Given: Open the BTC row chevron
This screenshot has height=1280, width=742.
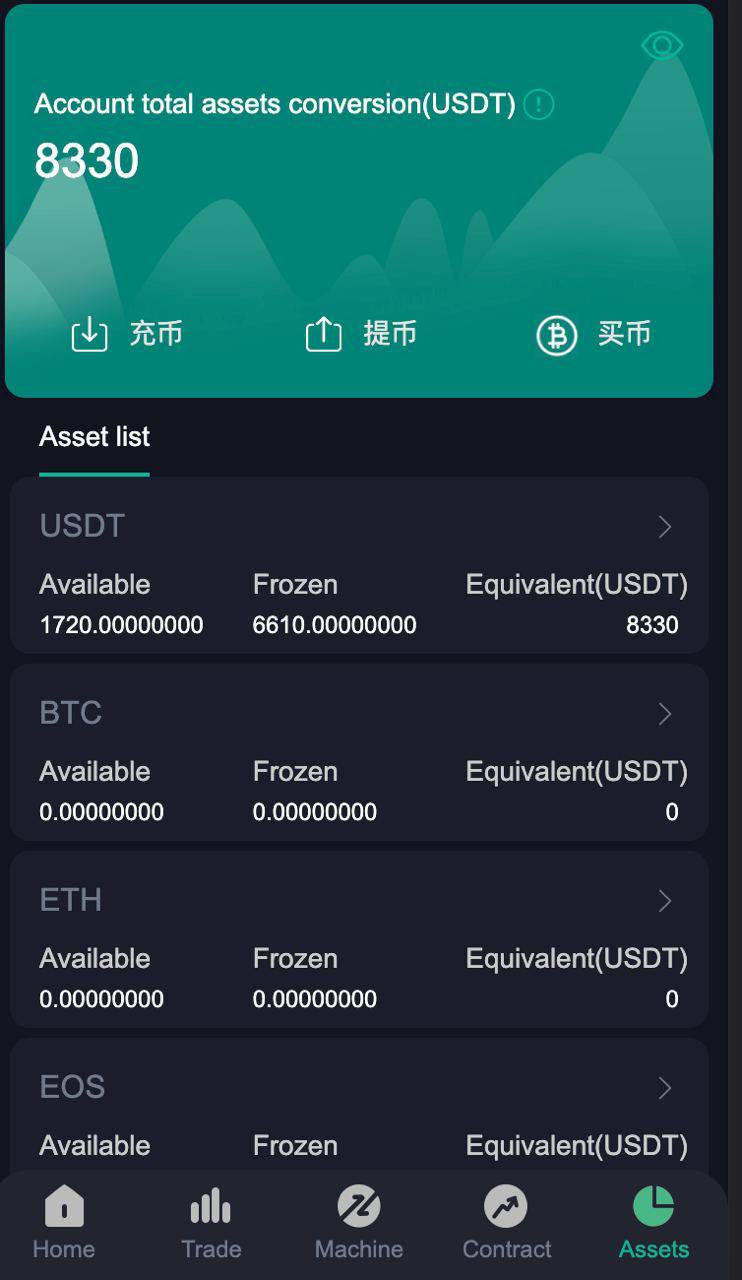Looking at the screenshot, I should coord(665,713).
